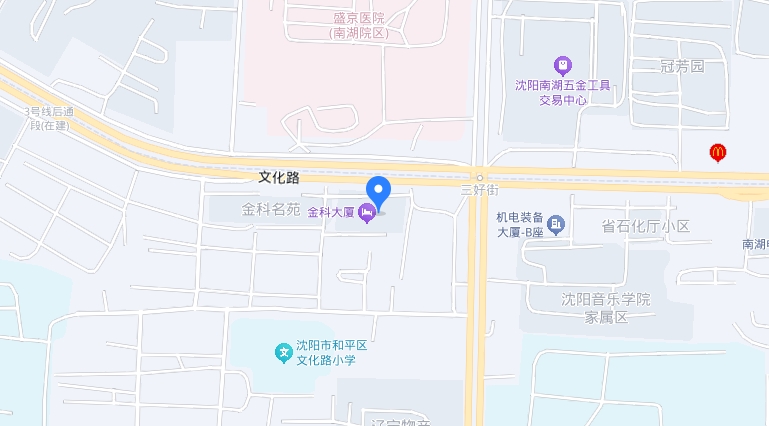Viewport: 769px width, 426px height.
Task: Open the 金科大厦 hotel marker
Action: click(367, 212)
